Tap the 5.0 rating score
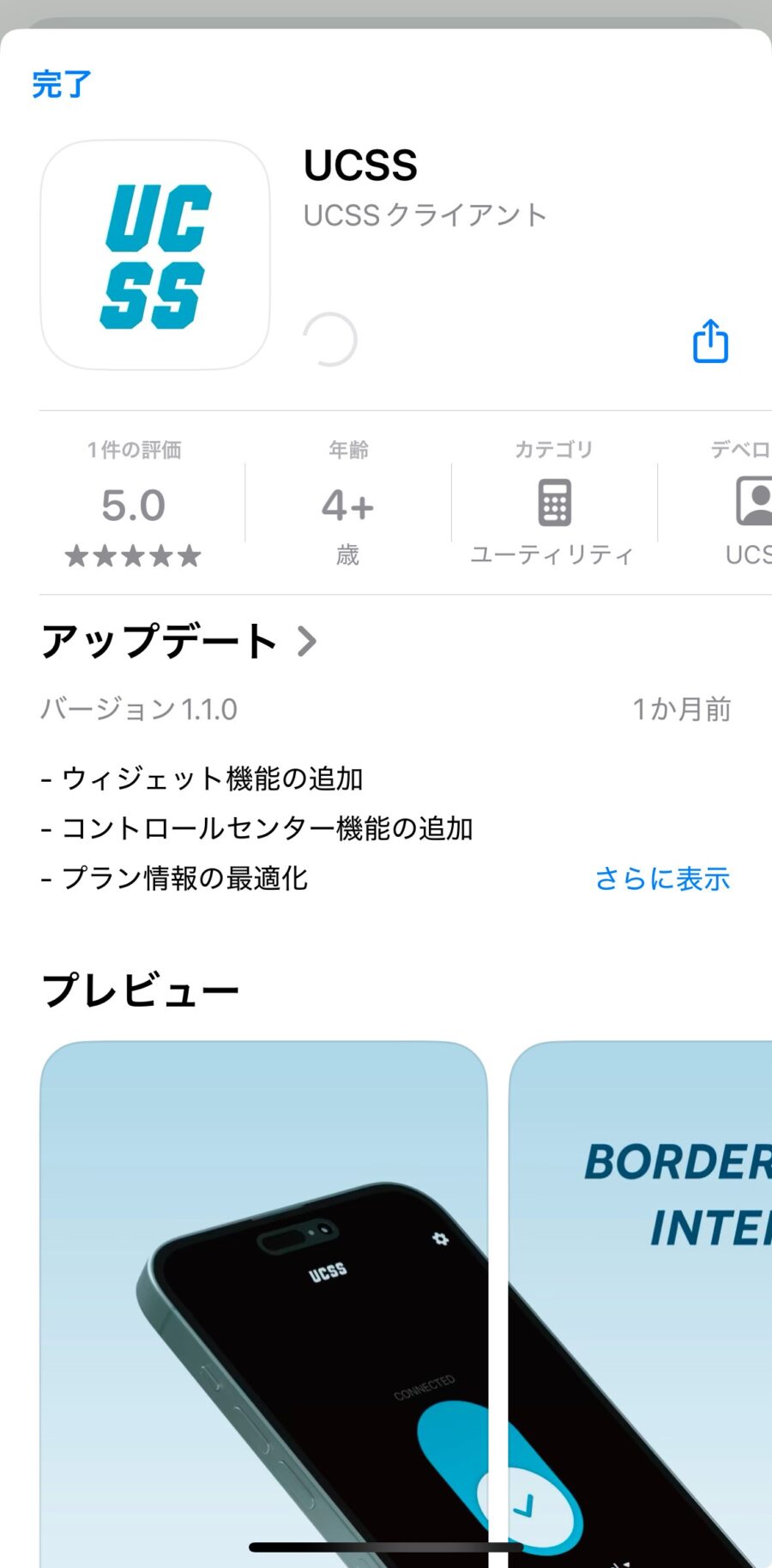772x1568 pixels. pos(133,506)
